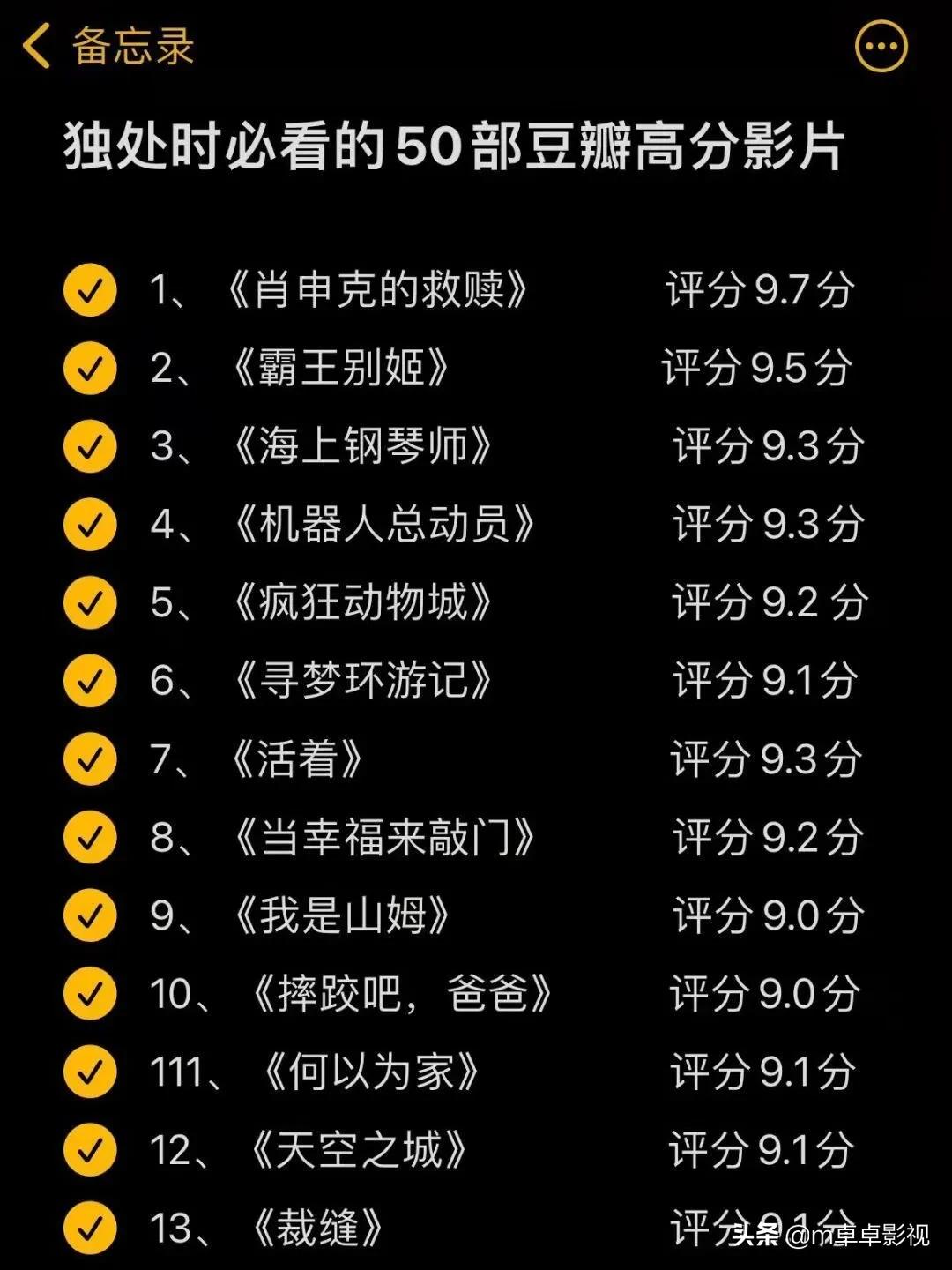Toggle the checkbox for《海上钢琴师》
Viewport: 952px width, 1270px height.
tap(90, 446)
